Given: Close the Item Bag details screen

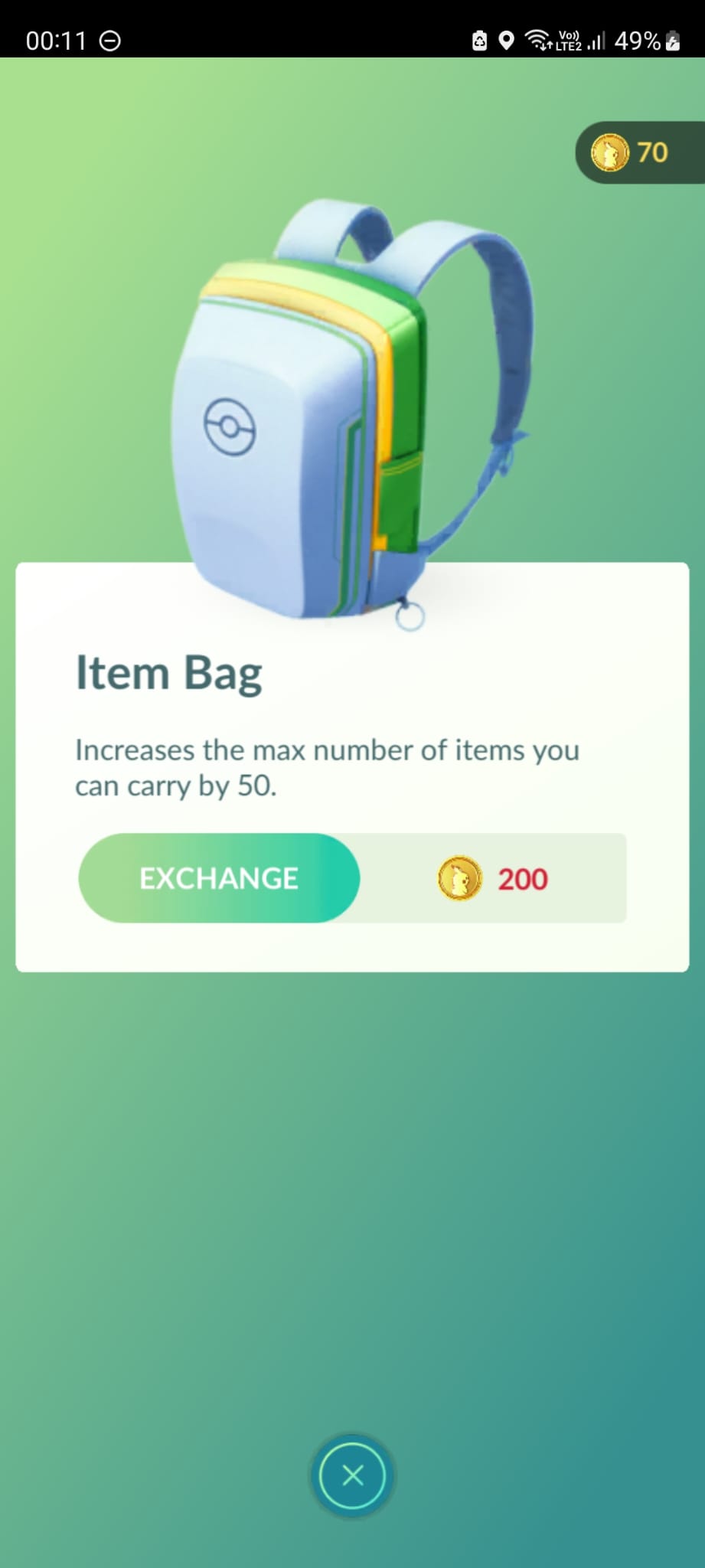Looking at the screenshot, I should 352,1475.
